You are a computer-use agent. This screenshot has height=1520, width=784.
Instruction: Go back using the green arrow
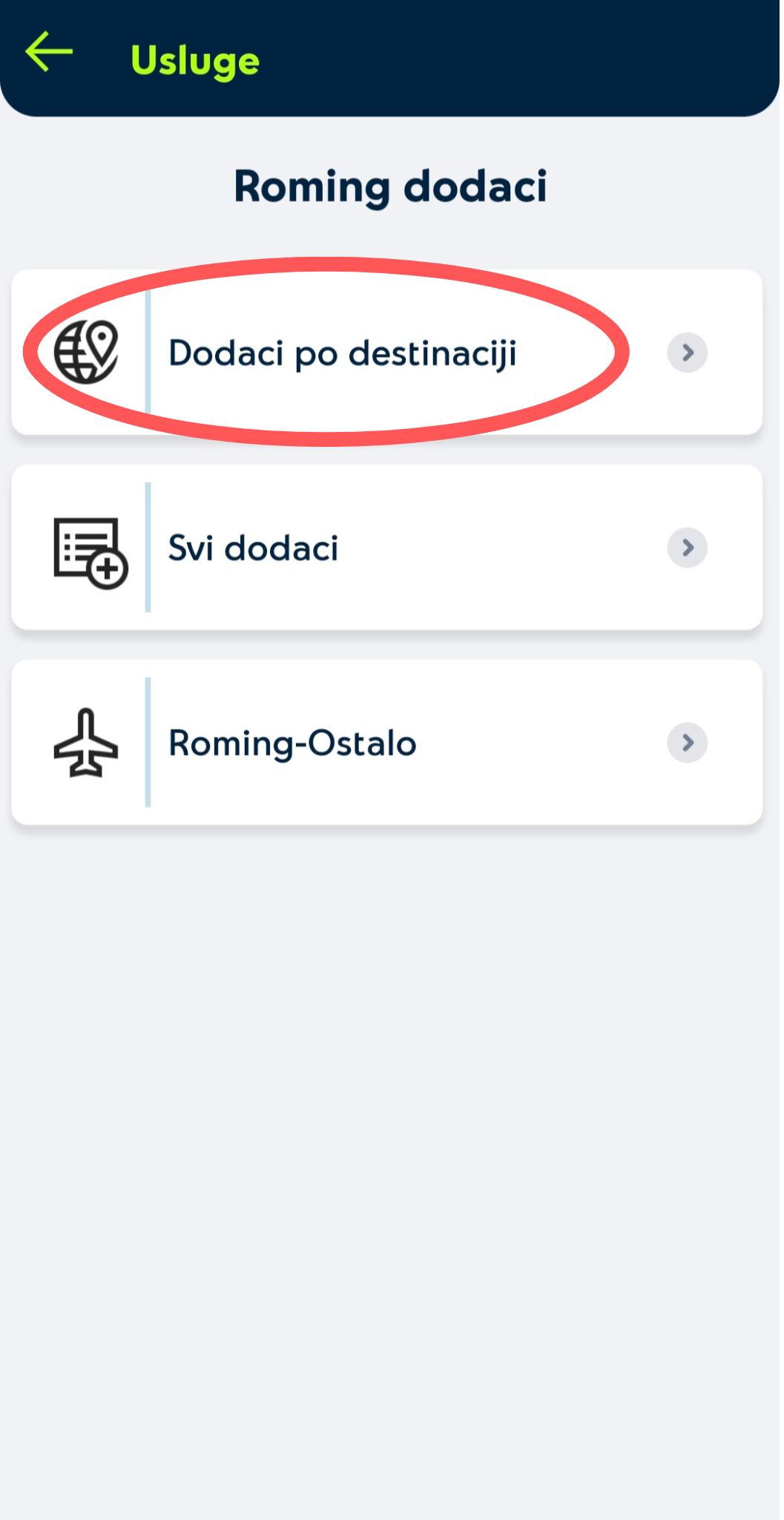[x=49, y=53]
